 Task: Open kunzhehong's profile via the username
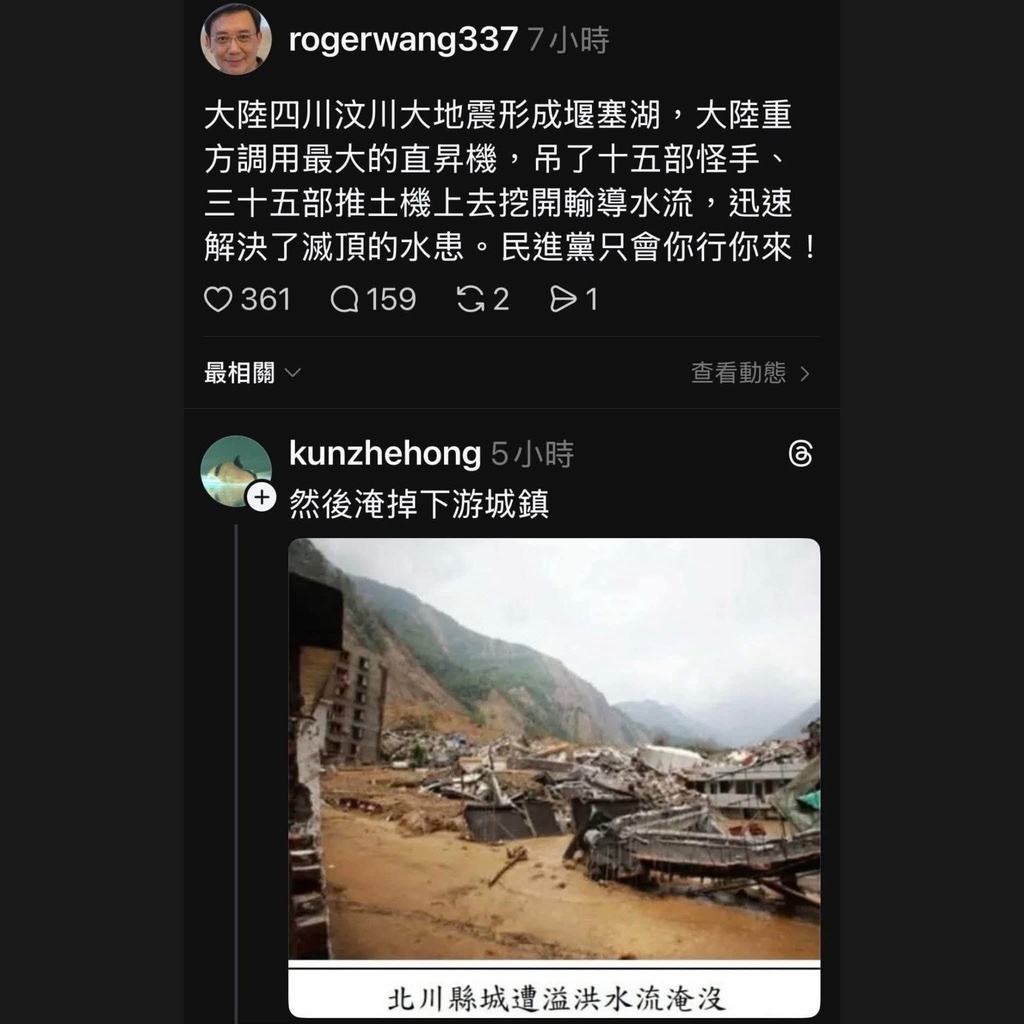tap(385, 454)
